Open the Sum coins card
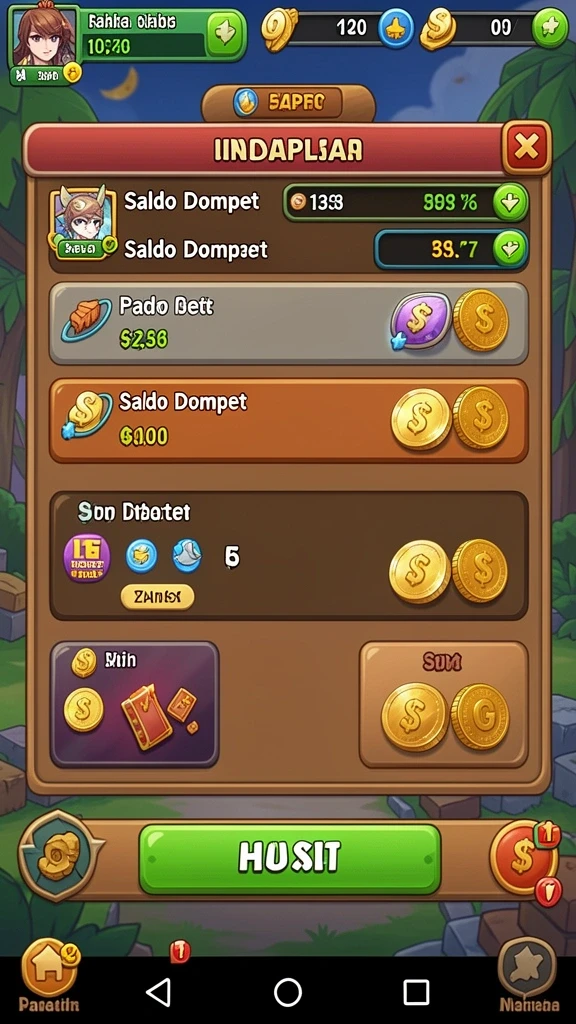Image resolution: width=576 pixels, height=1024 pixels. (x=443, y=703)
